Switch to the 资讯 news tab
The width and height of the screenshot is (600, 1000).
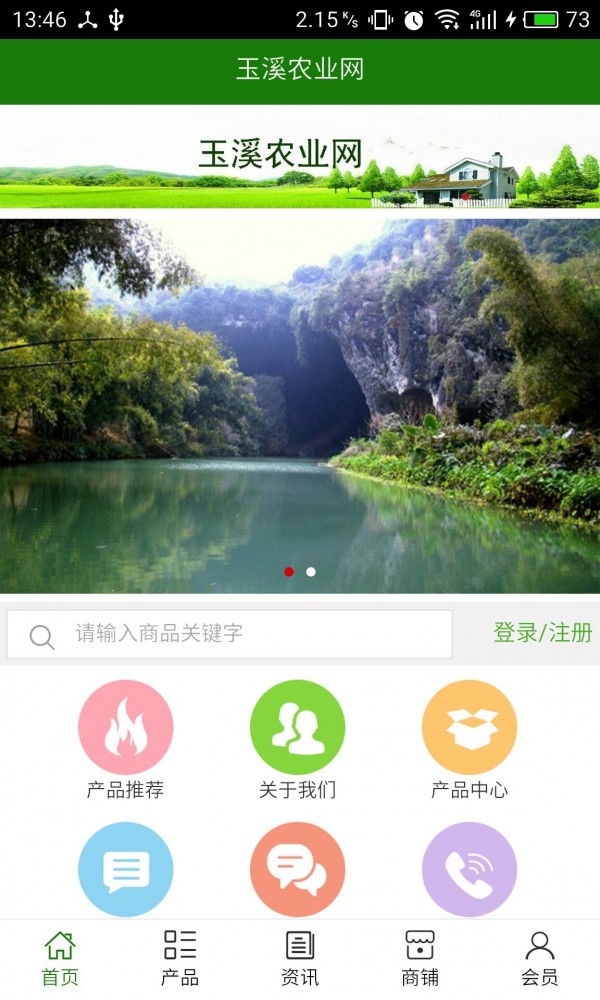pos(300,958)
